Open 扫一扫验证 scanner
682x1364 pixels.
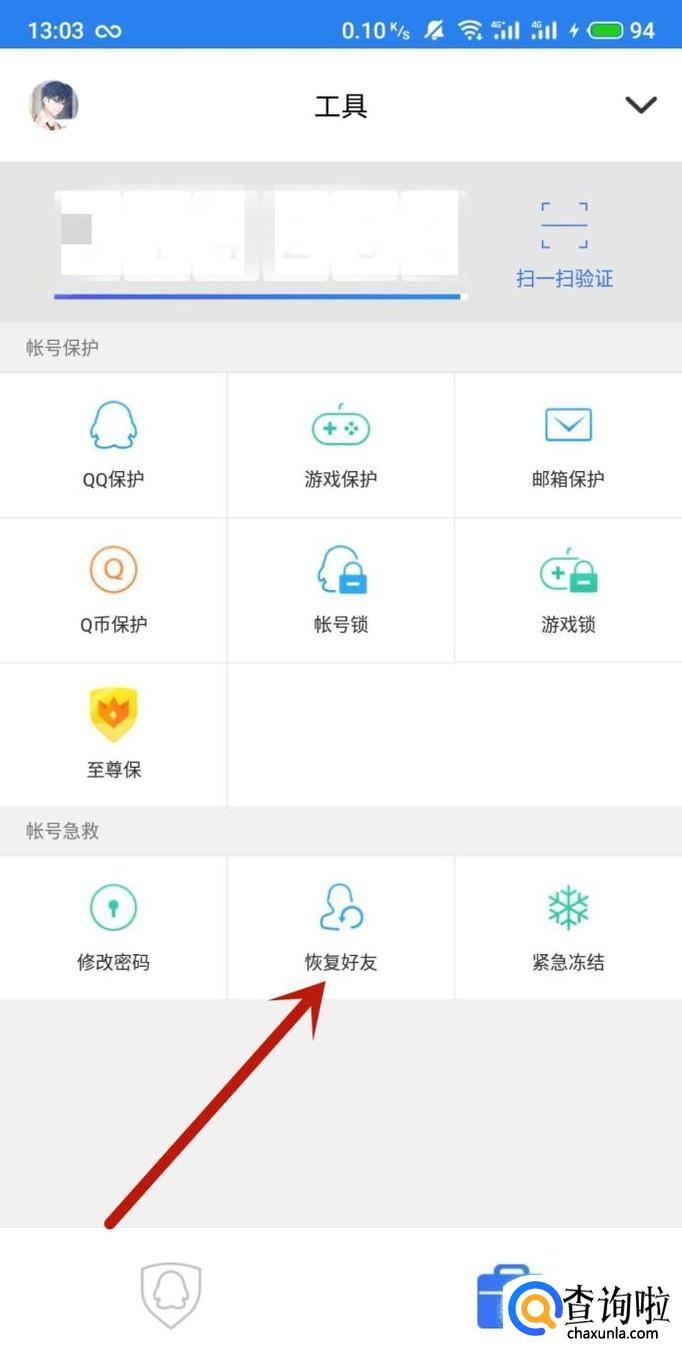pos(564,245)
